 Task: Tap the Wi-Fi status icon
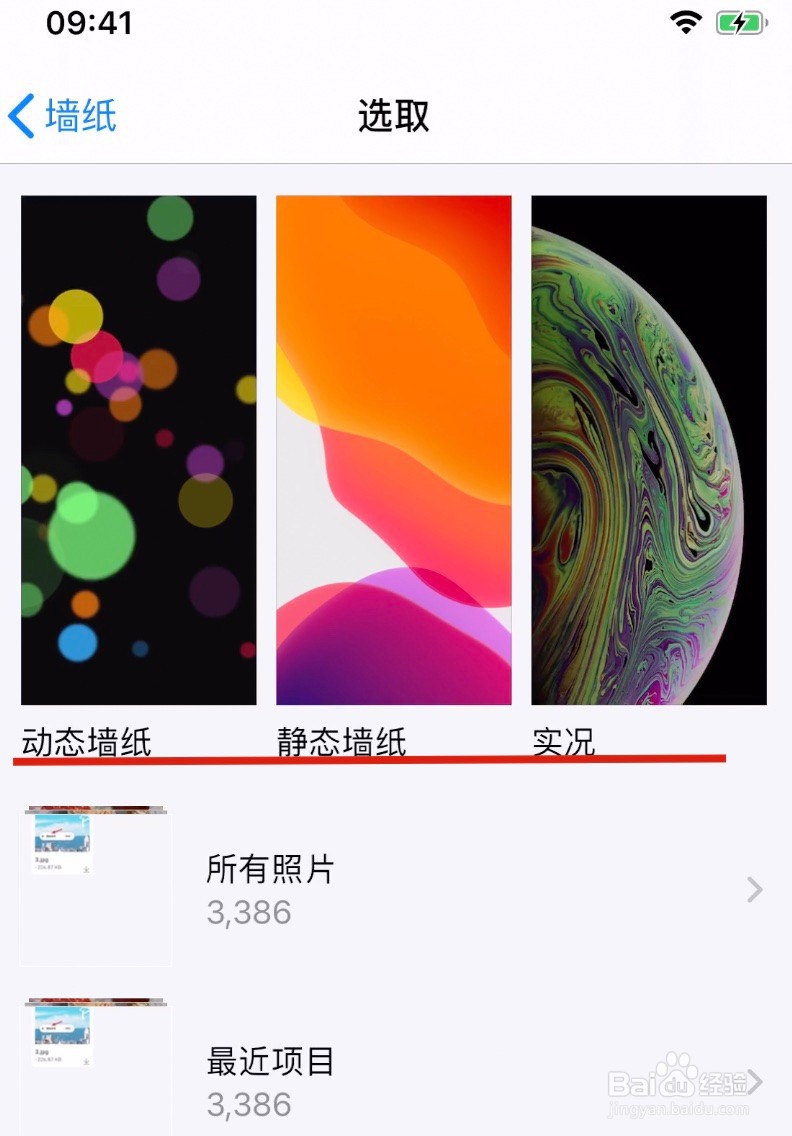click(685, 21)
